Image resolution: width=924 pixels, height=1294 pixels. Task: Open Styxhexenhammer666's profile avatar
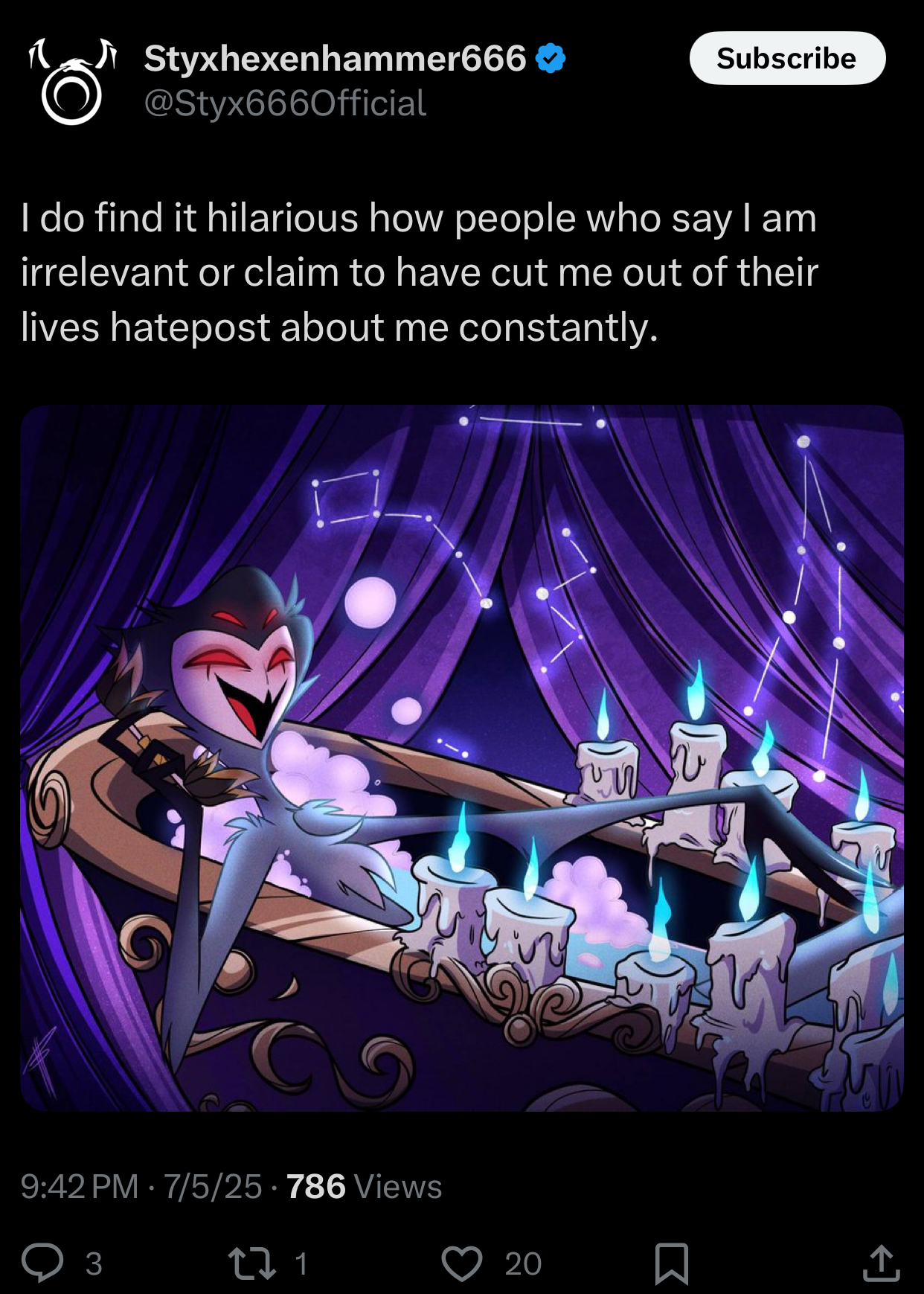72,81
